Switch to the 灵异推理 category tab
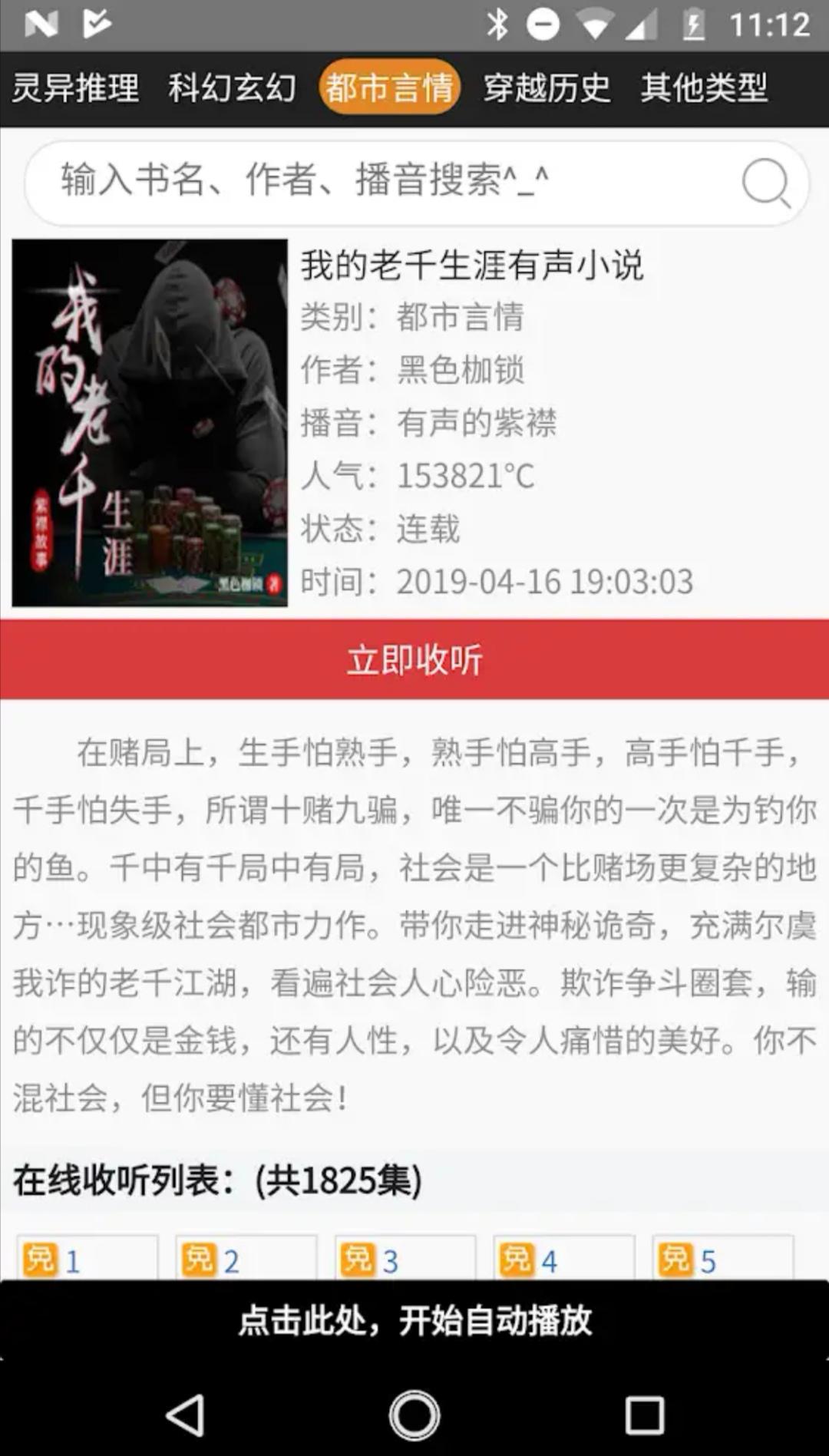 click(75, 88)
